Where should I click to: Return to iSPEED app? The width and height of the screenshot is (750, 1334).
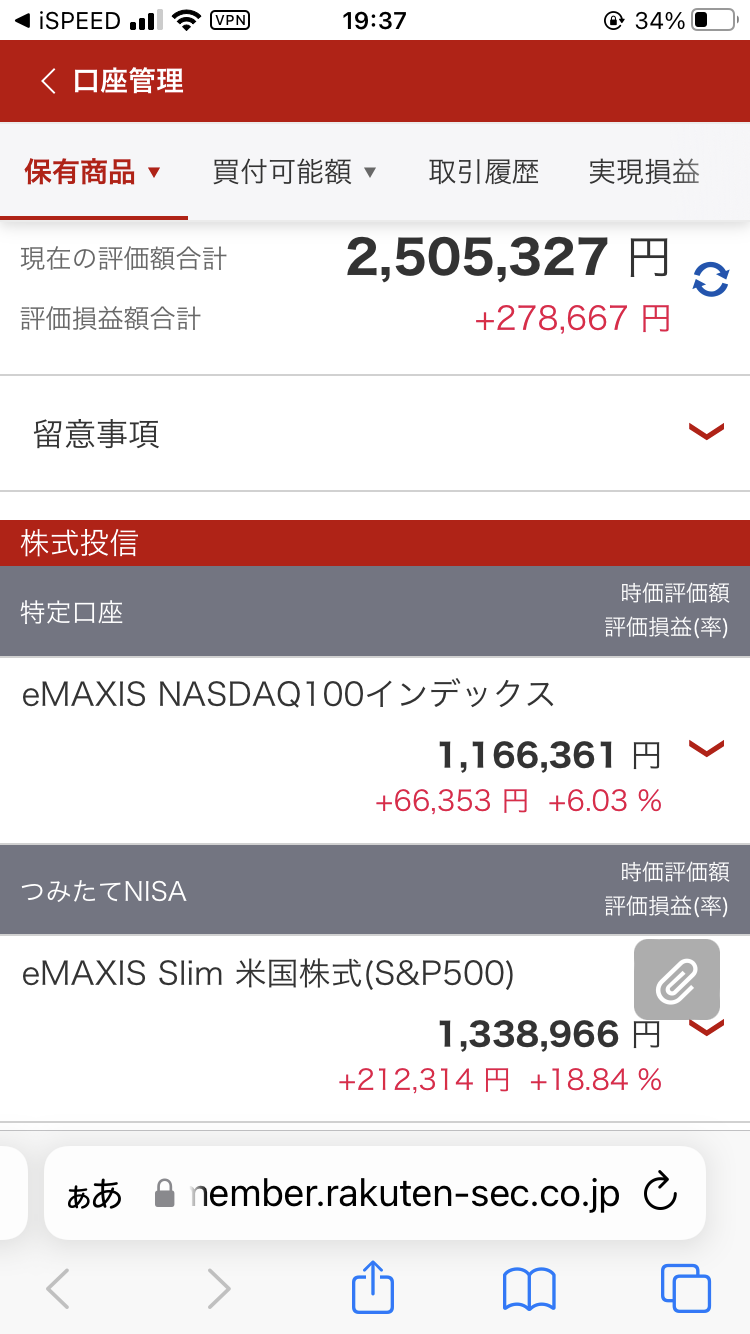coord(67,20)
